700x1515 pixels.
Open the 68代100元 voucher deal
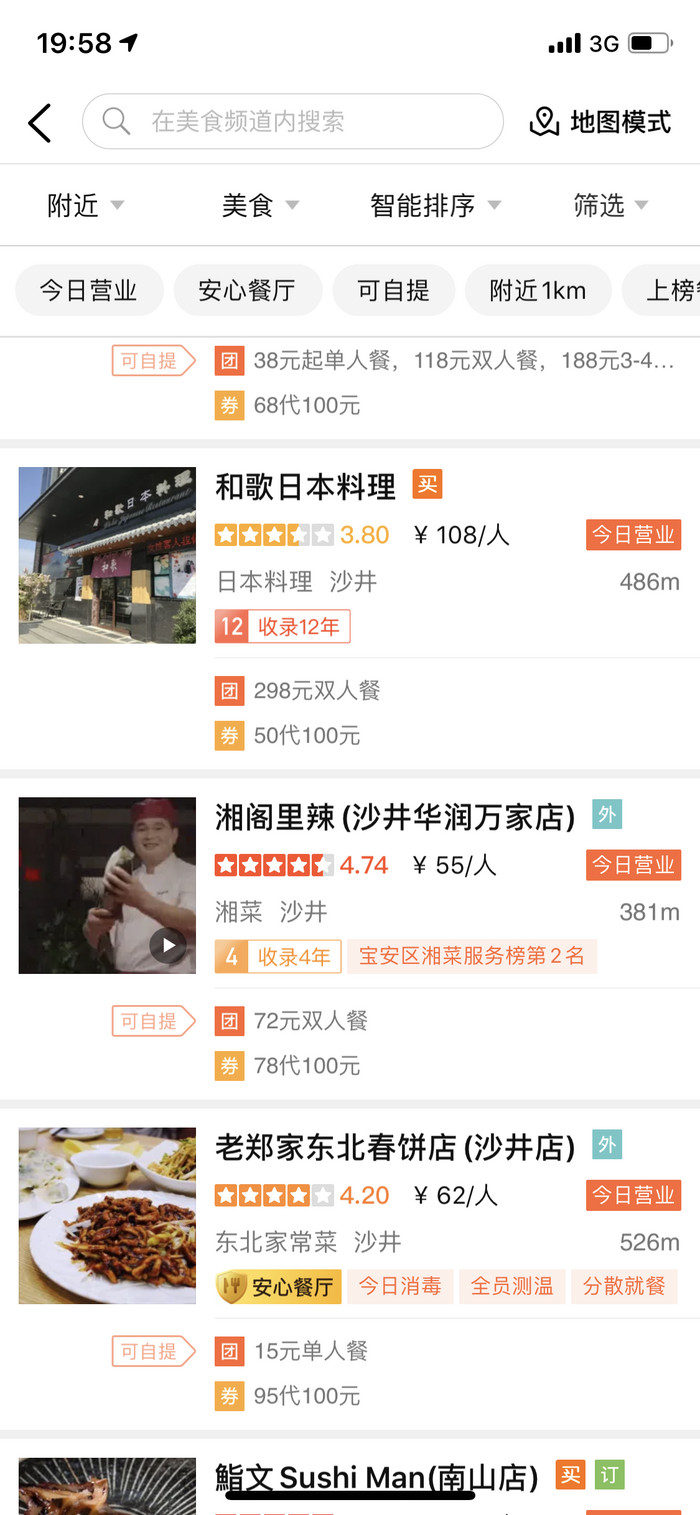click(x=306, y=406)
